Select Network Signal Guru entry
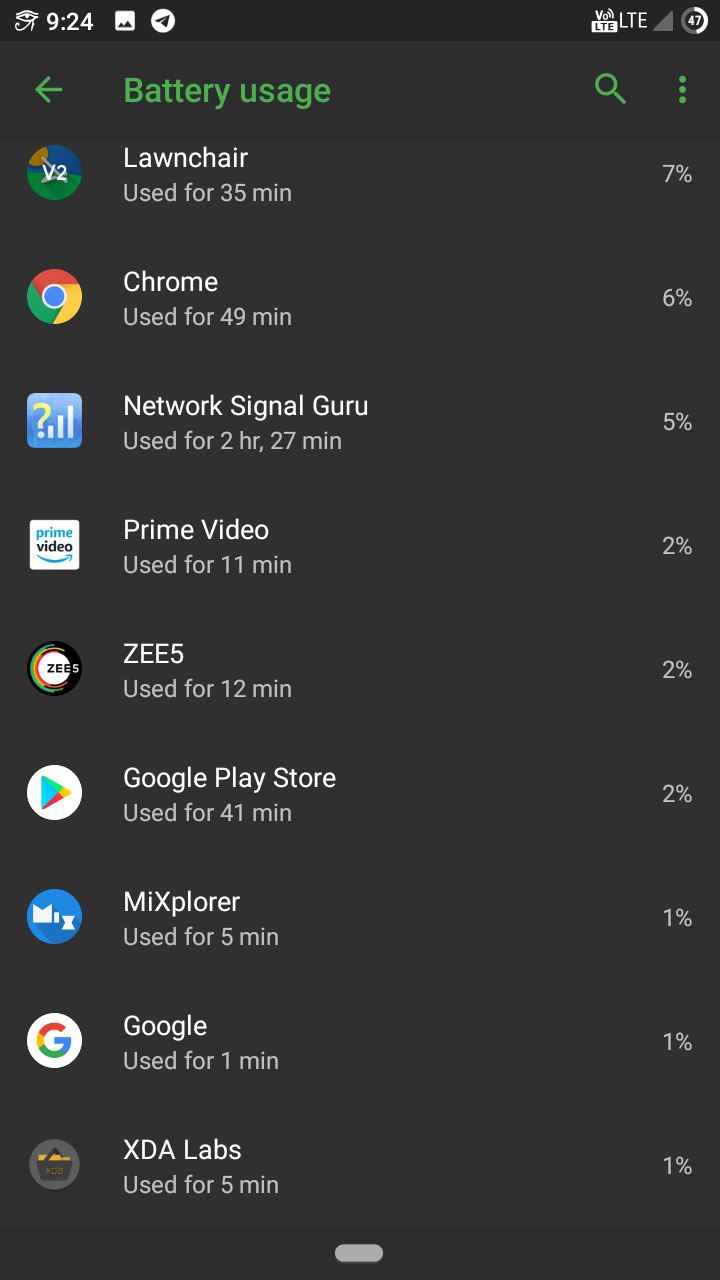 pyautogui.click(x=360, y=422)
